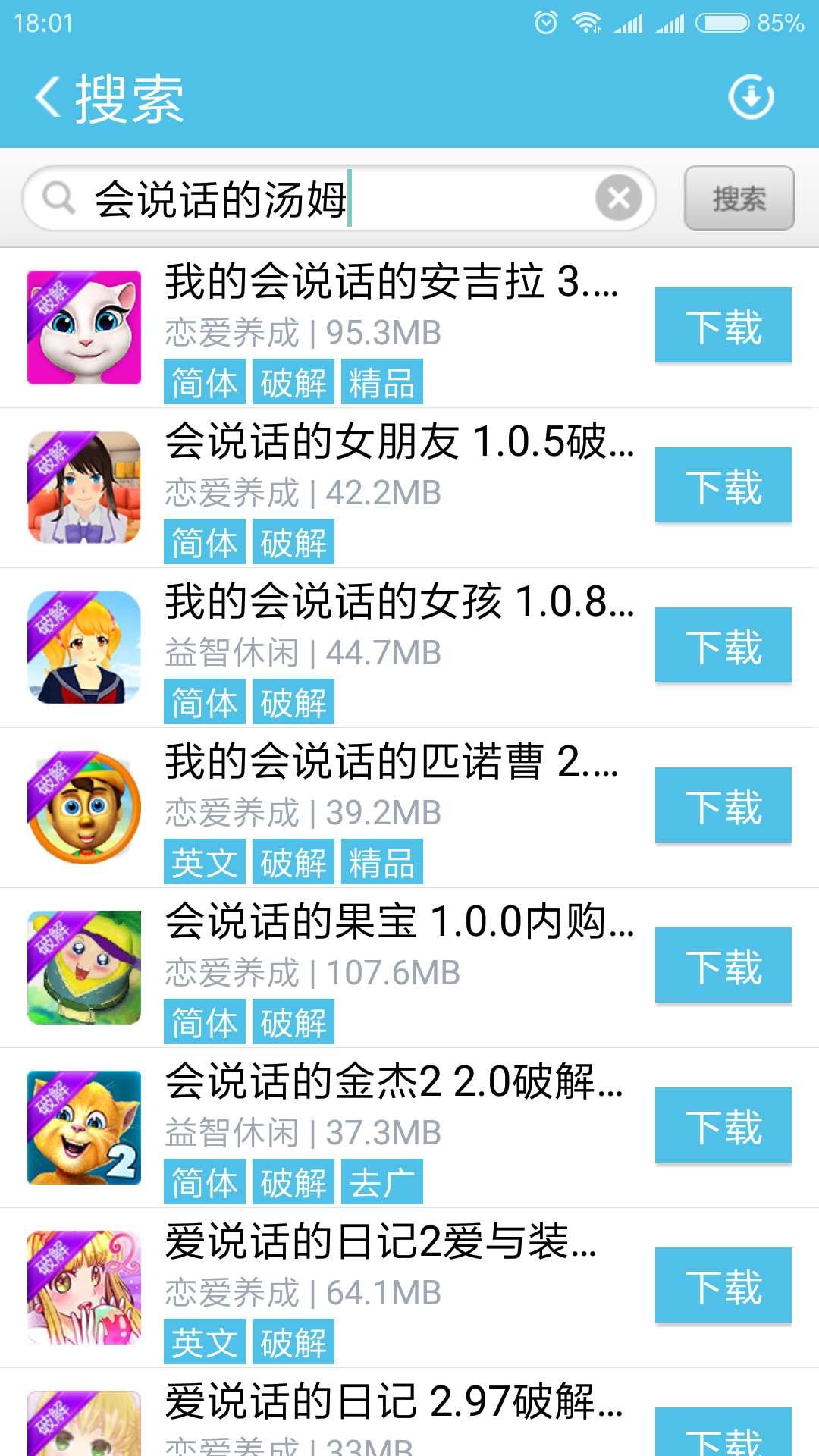Download 我的会说话的女孩 1.0.8
Viewport: 819px width, 1456px height.
tap(723, 645)
